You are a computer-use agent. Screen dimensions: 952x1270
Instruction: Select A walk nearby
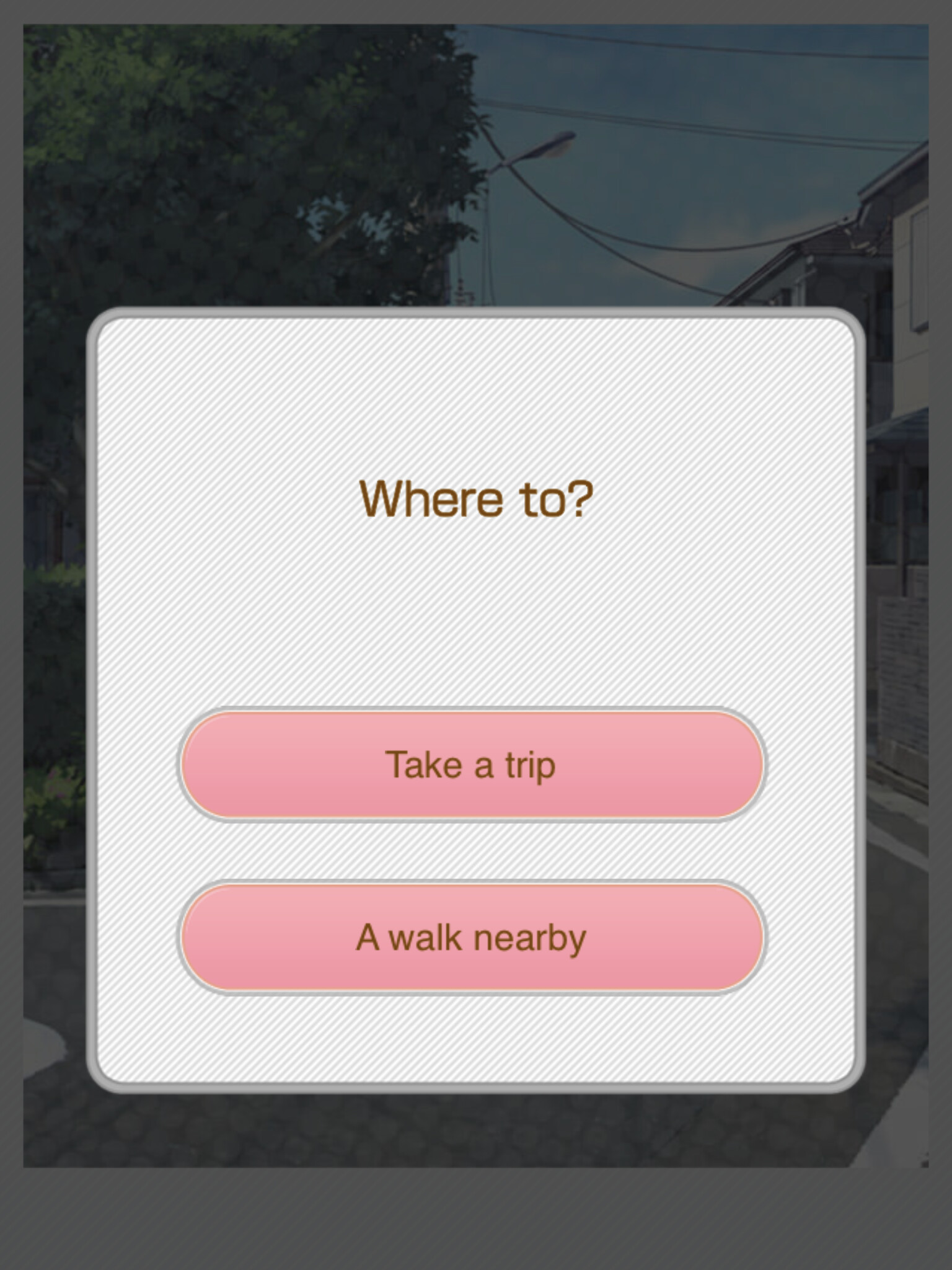(x=472, y=937)
